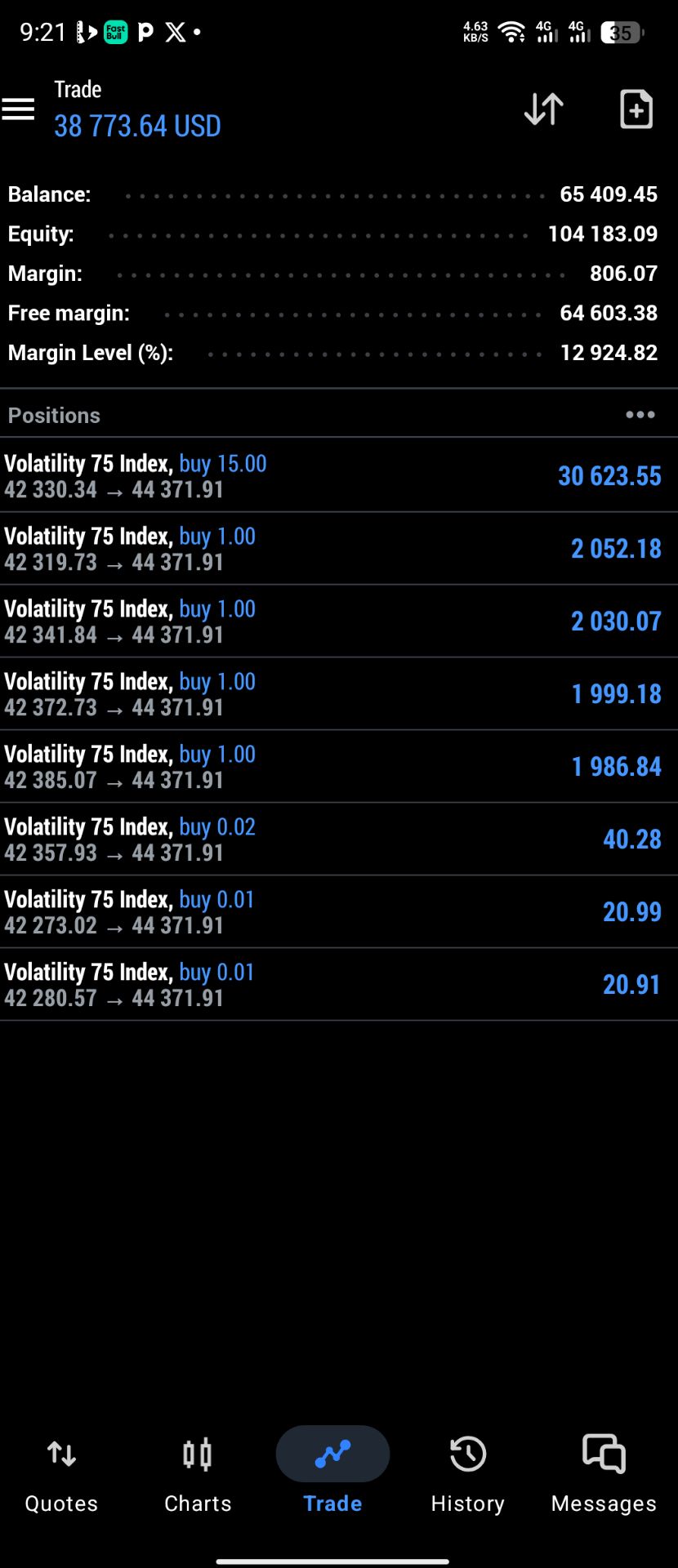Tap the sort positions arrows icon

543,109
